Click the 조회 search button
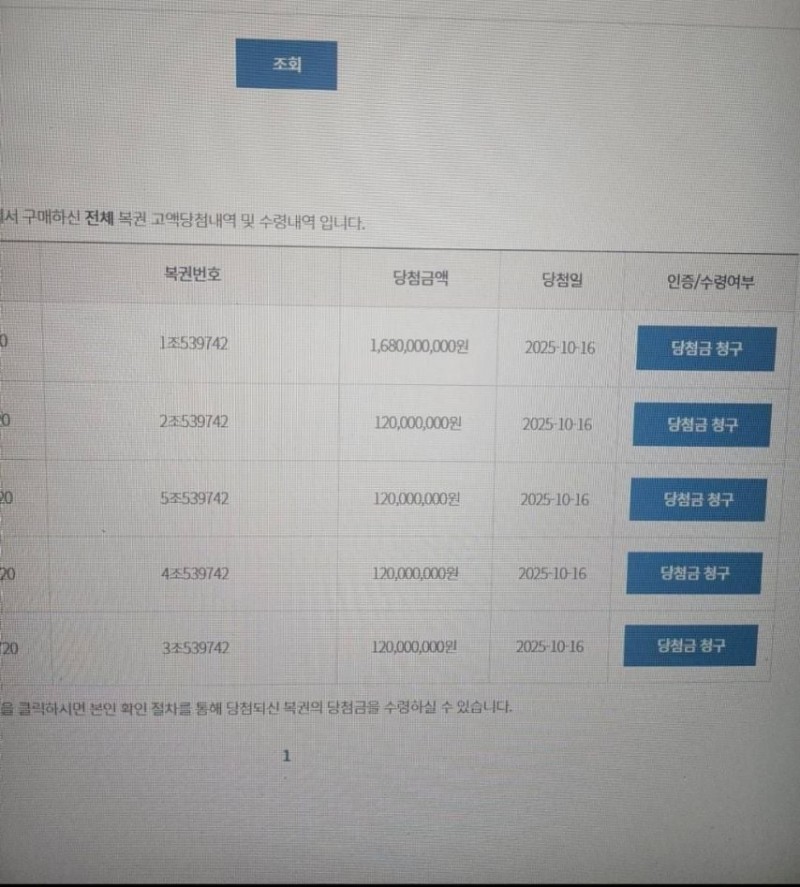 click(x=286, y=64)
